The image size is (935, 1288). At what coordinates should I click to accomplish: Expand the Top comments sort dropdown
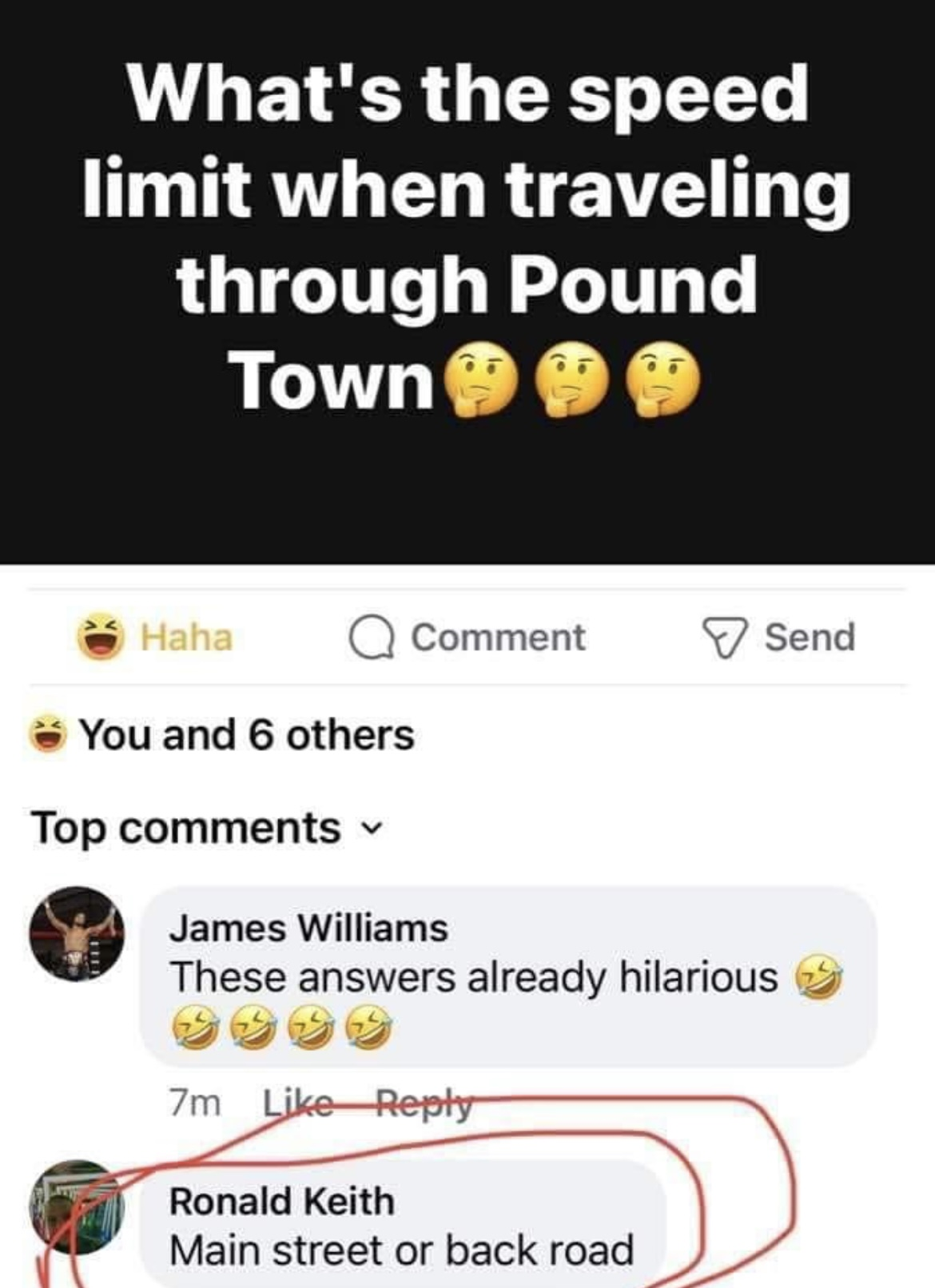point(208,828)
